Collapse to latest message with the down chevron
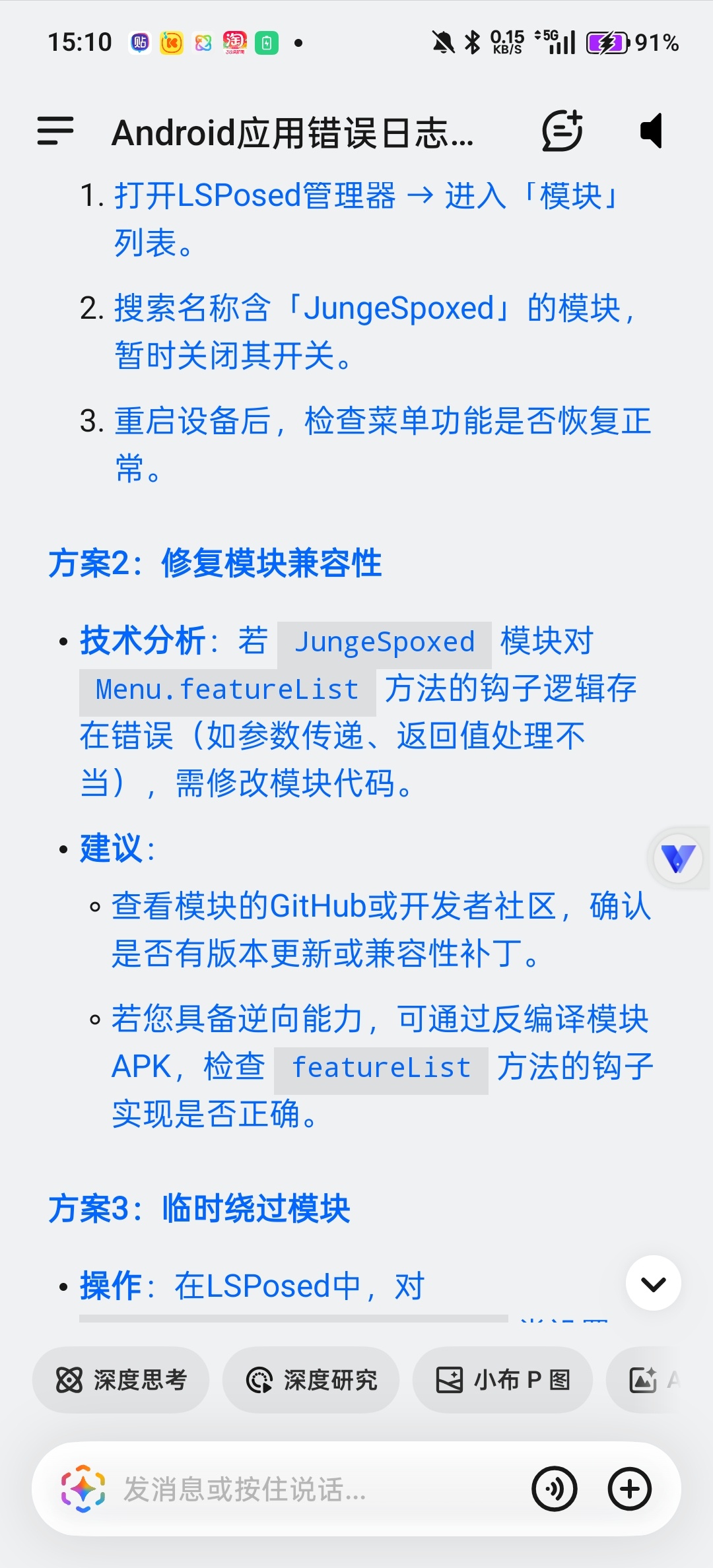The width and height of the screenshot is (713, 1568). (652, 1284)
